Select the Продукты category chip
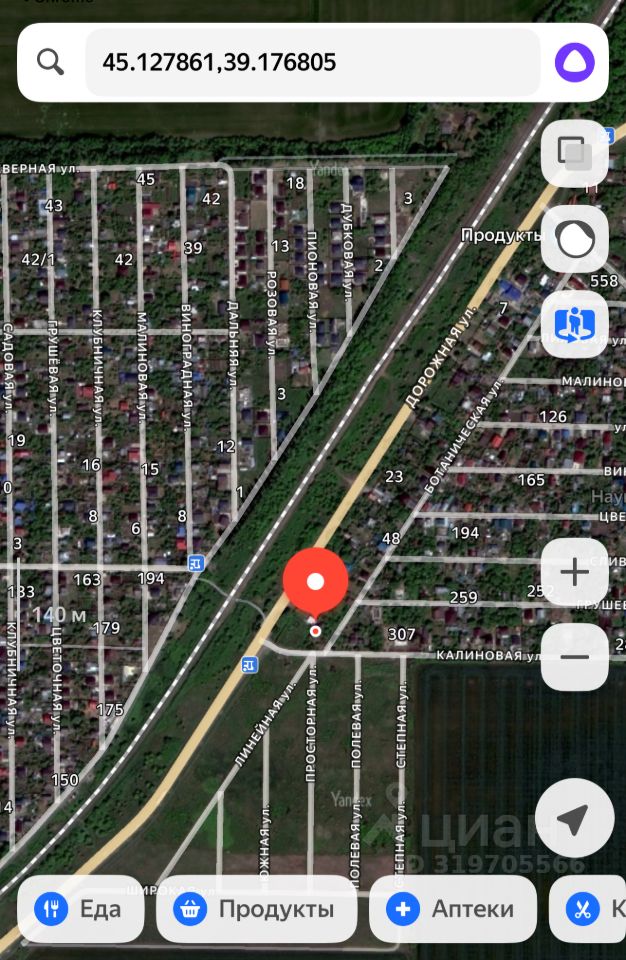Viewport: 626px width, 960px height. click(256, 909)
